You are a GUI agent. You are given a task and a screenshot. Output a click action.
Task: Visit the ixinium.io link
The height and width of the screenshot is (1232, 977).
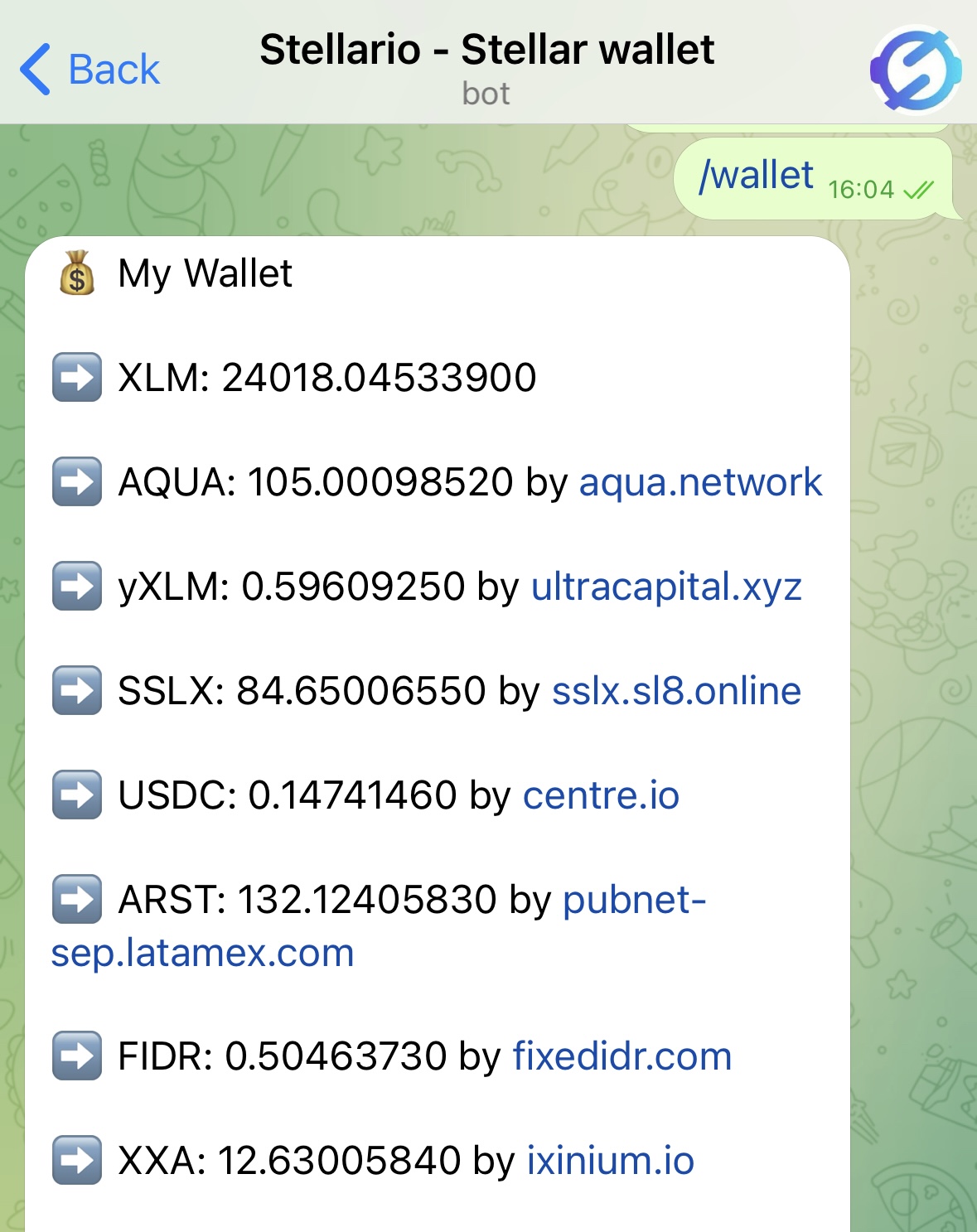(610, 1161)
